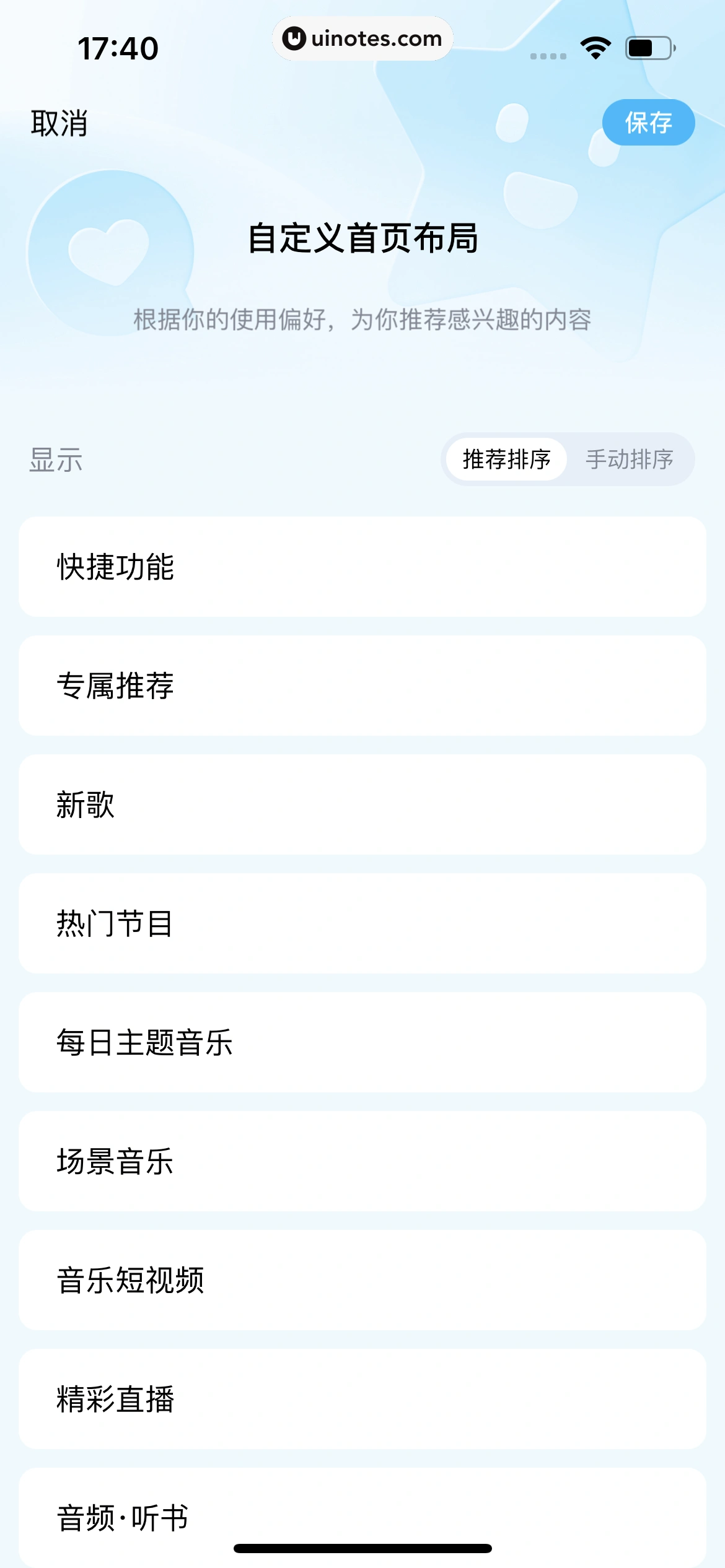Save the layout with 保存

coord(648,123)
